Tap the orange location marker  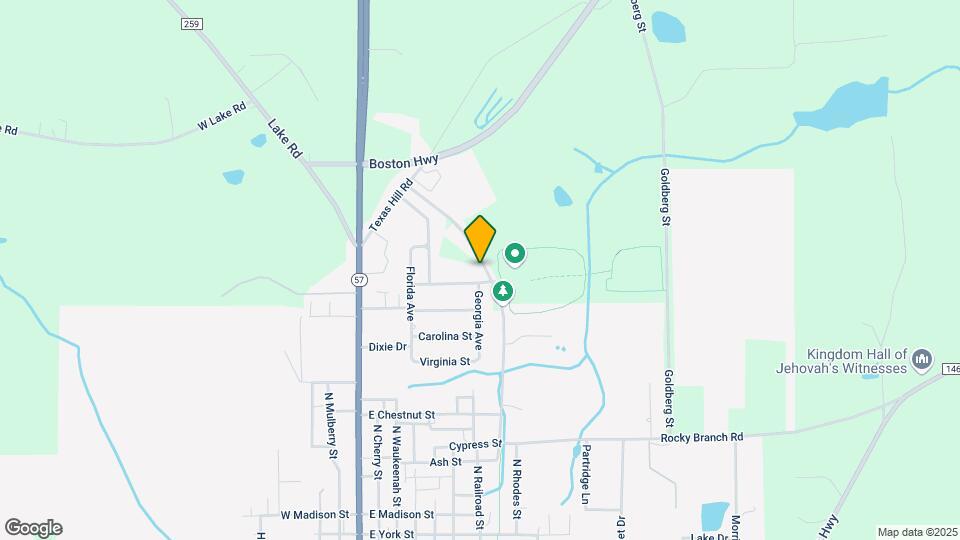tap(480, 238)
